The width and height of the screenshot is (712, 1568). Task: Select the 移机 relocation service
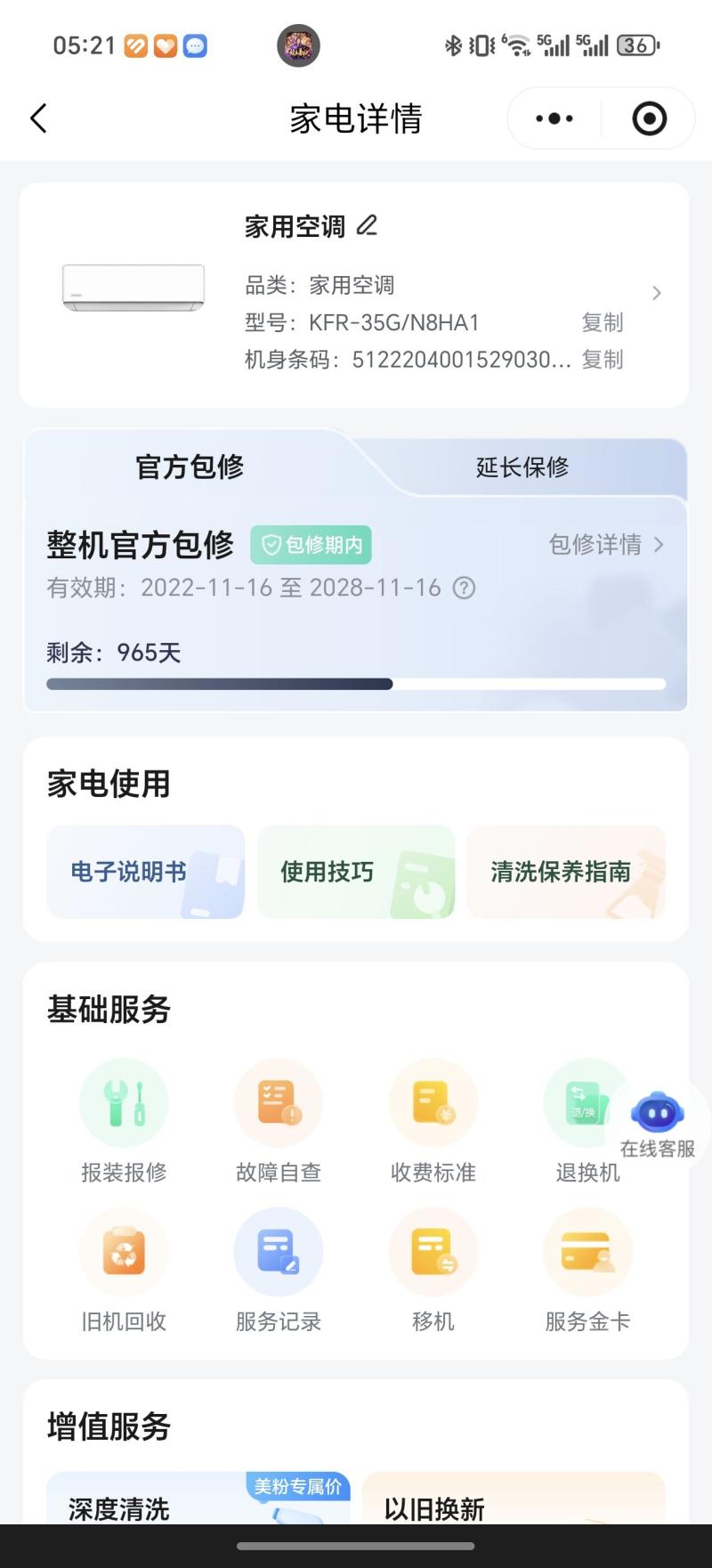(x=433, y=1269)
